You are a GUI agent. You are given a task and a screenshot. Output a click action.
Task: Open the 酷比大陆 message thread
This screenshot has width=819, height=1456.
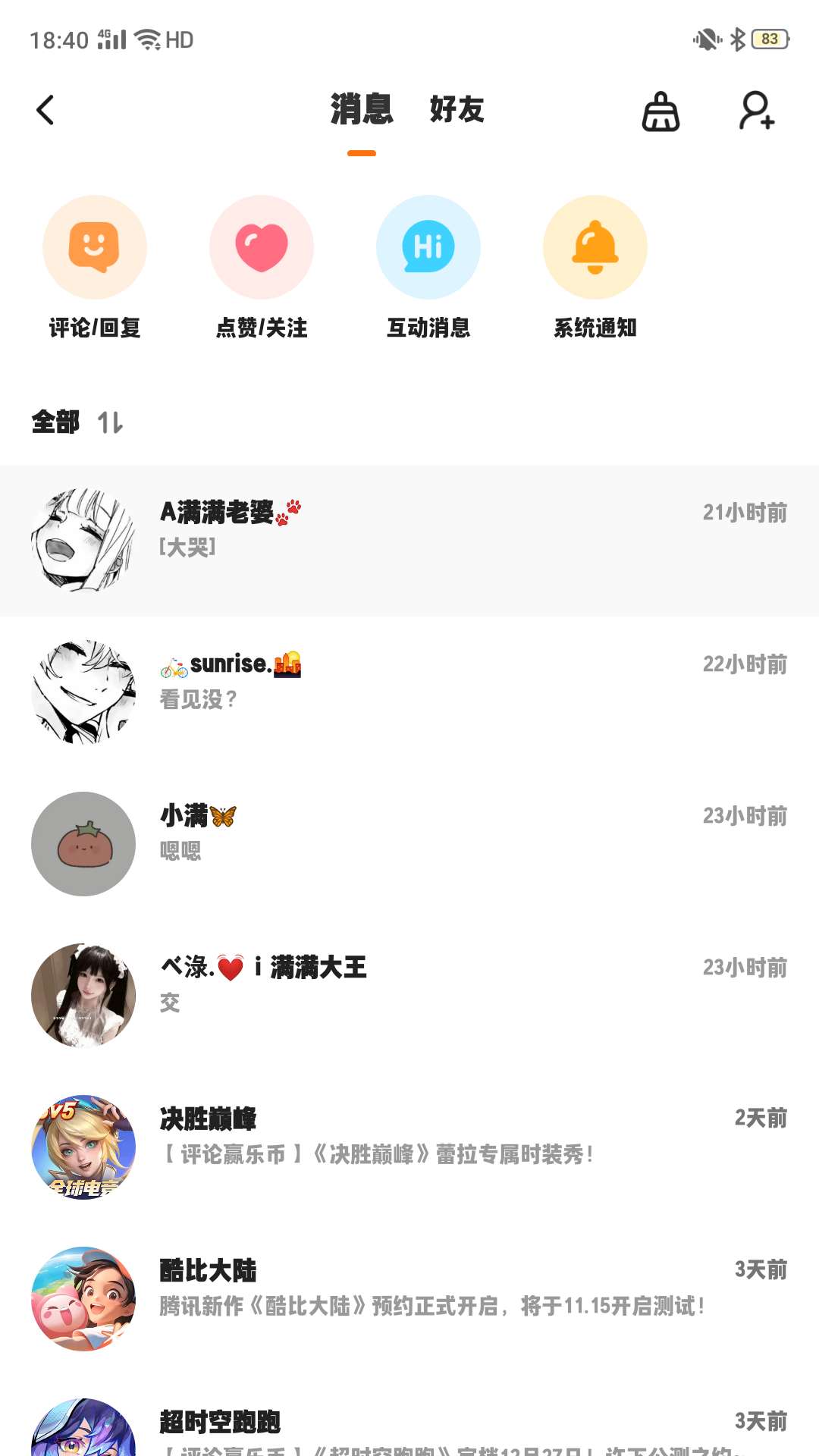pos(409,1299)
